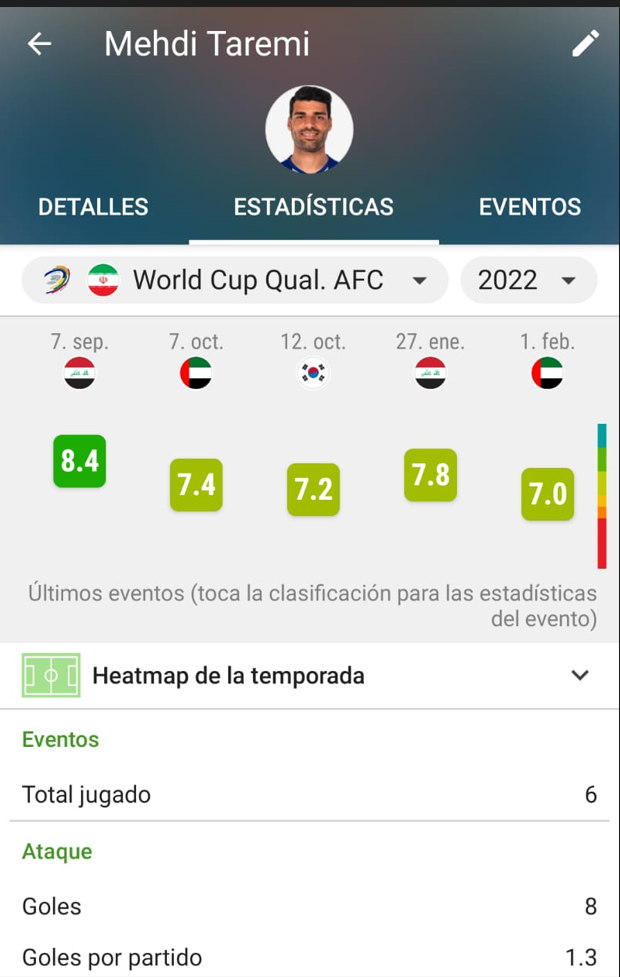
Task: Show the 7.0 rating from 1. feb.
Action: coord(547,494)
